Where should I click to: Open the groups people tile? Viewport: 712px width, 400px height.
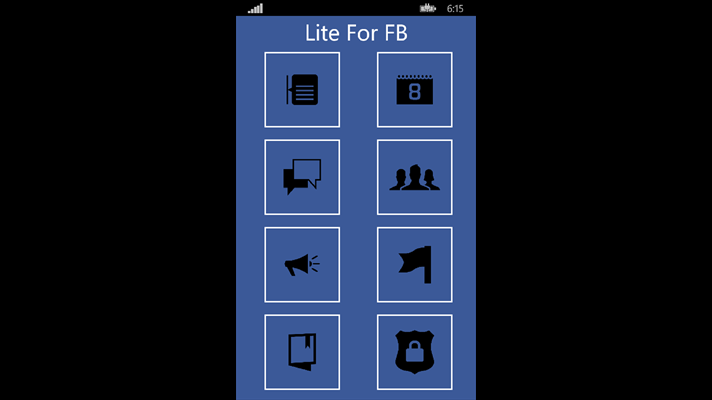pyautogui.click(x=414, y=177)
